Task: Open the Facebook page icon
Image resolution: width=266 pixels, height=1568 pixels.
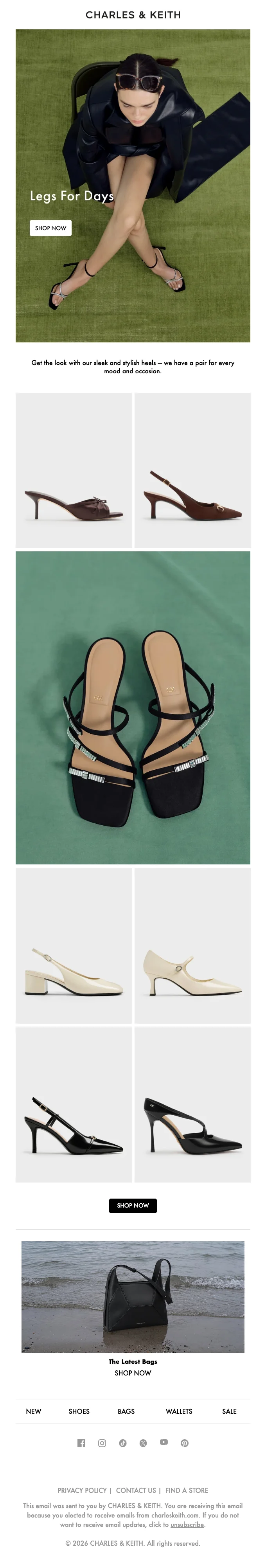Action: coord(82,1443)
